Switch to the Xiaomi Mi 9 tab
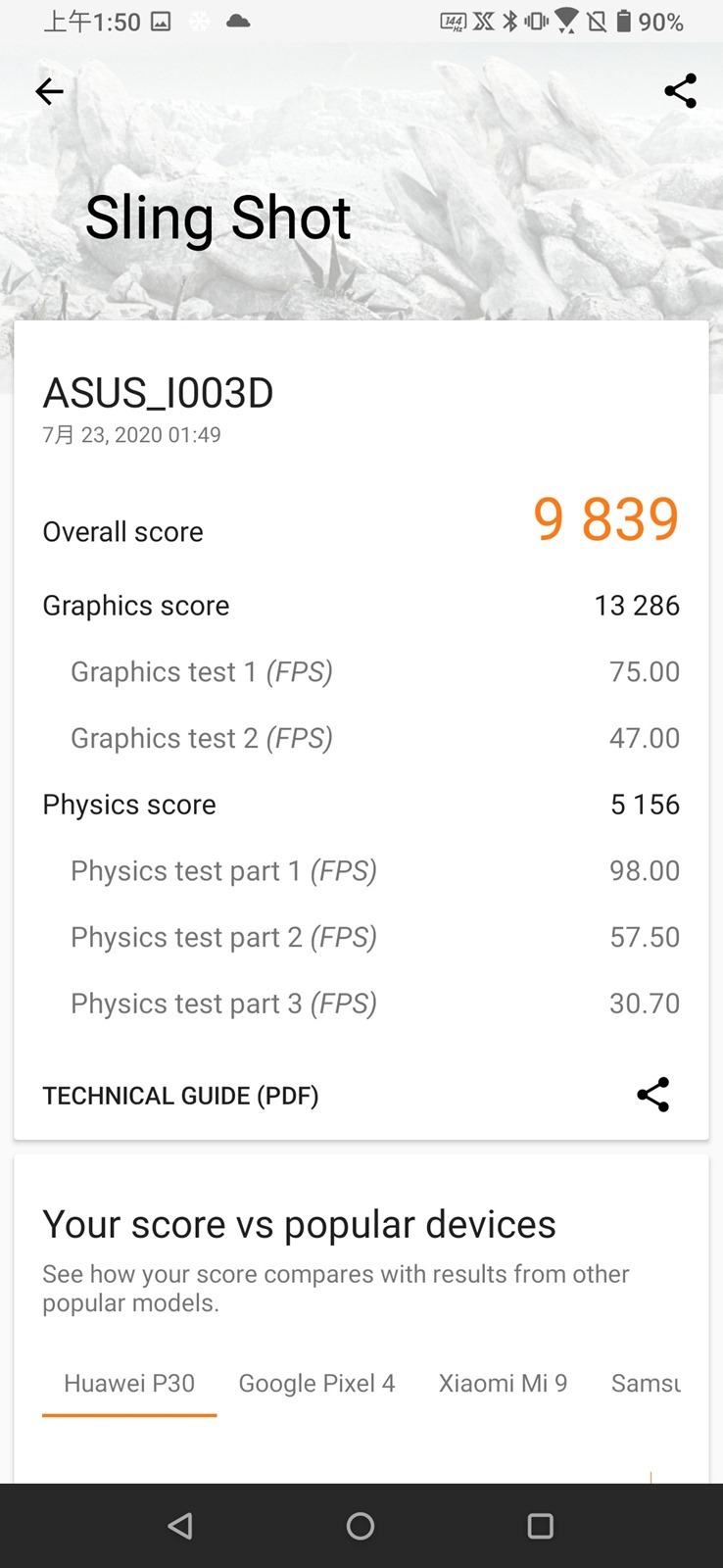Screen dimensions: 723x1568 pos(503,1383)
